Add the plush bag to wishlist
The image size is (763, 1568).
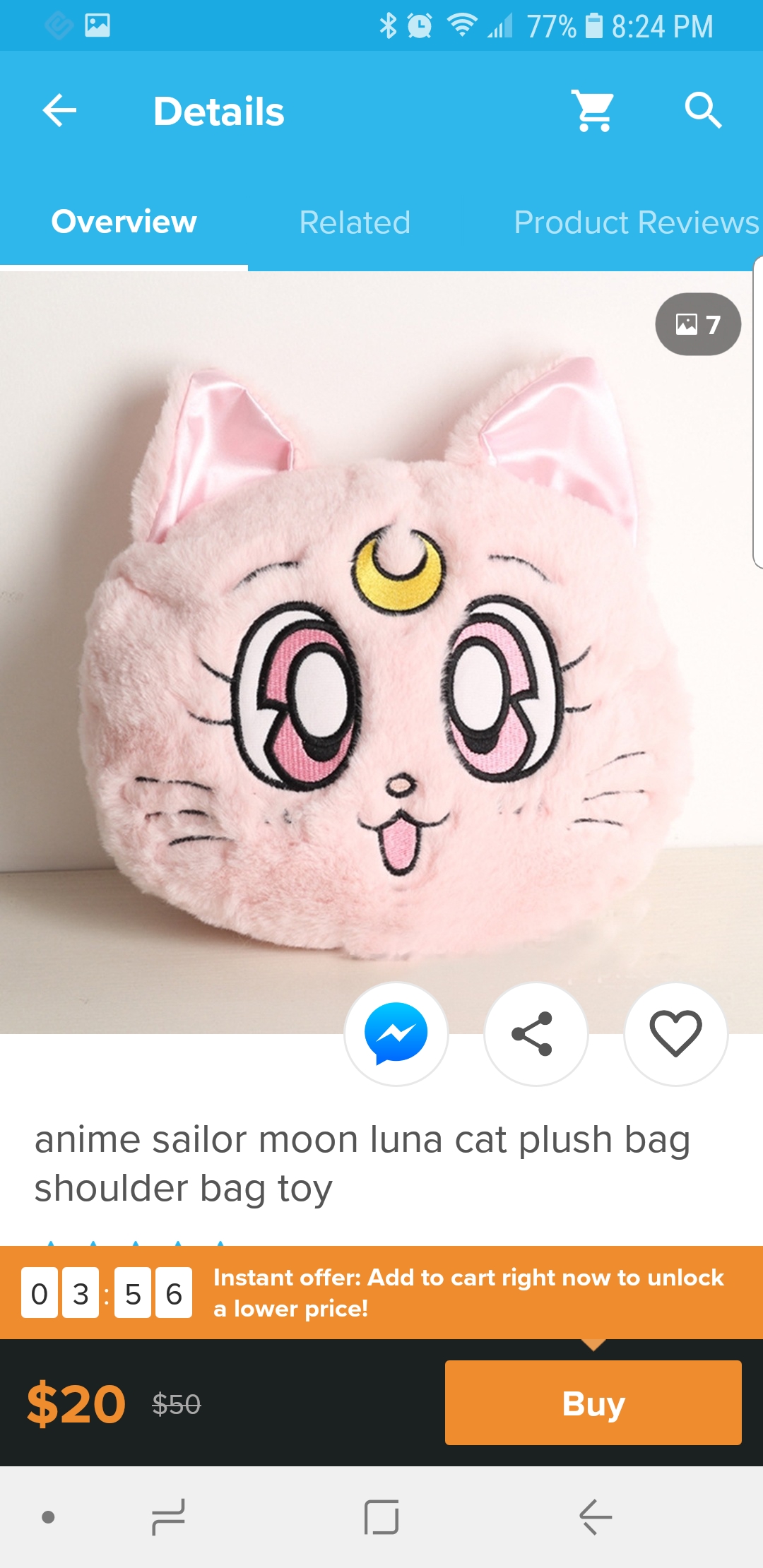pyautogui.click(x=675, y=1034)
